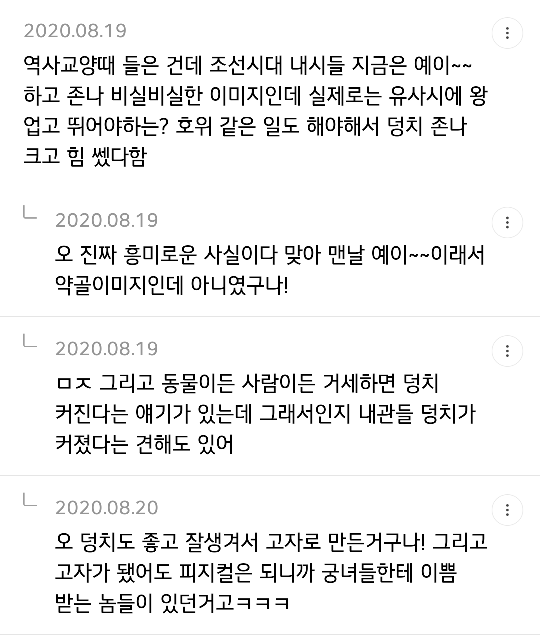Tap the three-dot menu on the ㅁㅈ 그리고 동물이든 reply

tap(507, 351)
